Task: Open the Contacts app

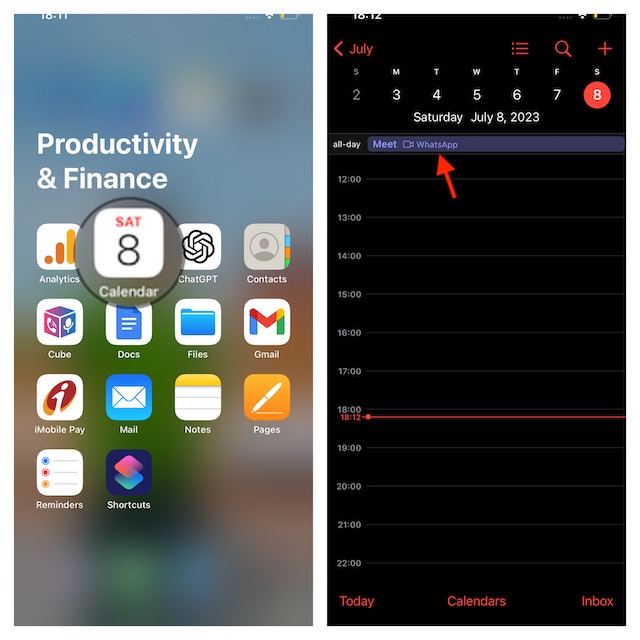Action: [267, 246]
